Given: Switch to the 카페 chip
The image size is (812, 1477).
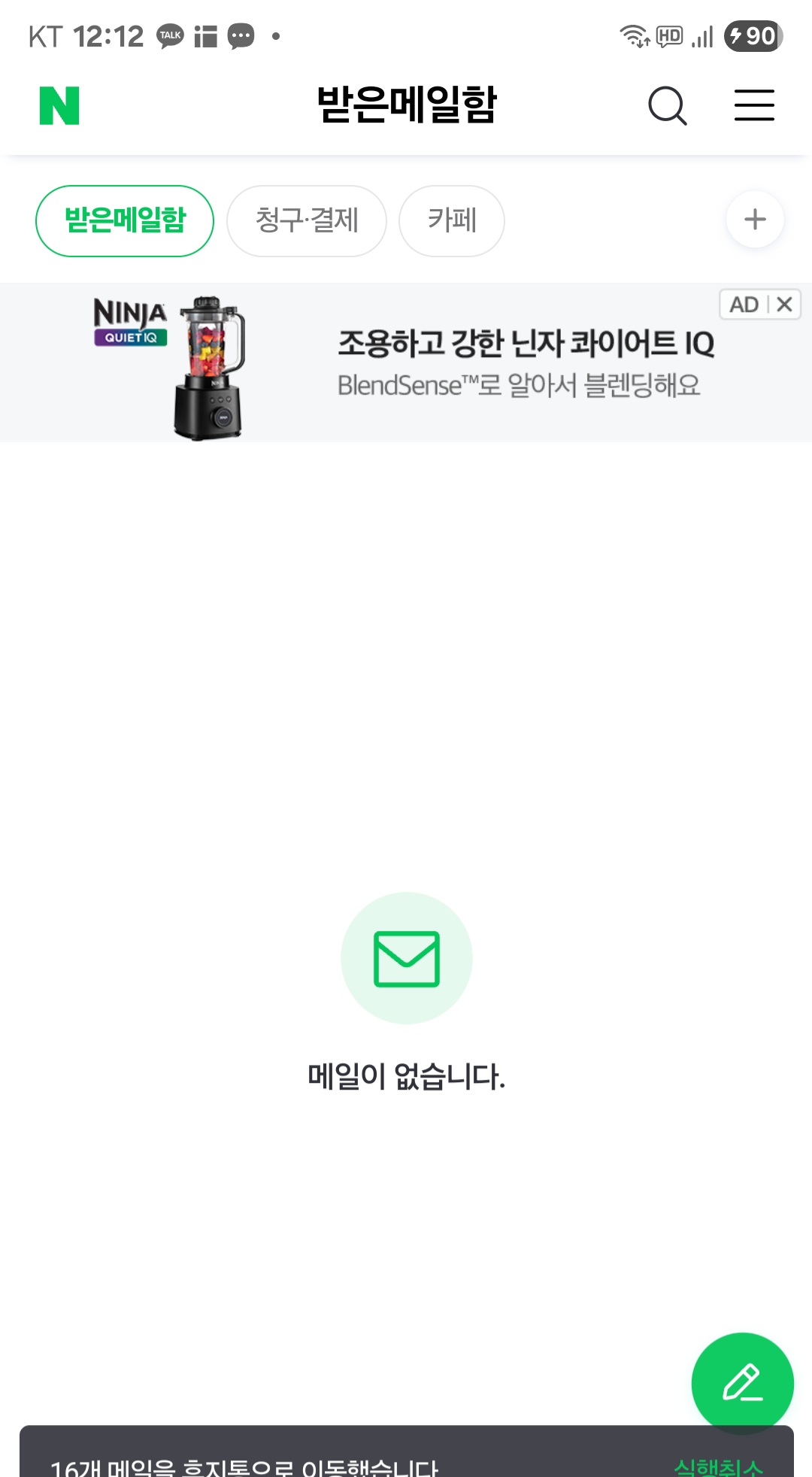Looking at the screenshot, I should coord(452,220).
